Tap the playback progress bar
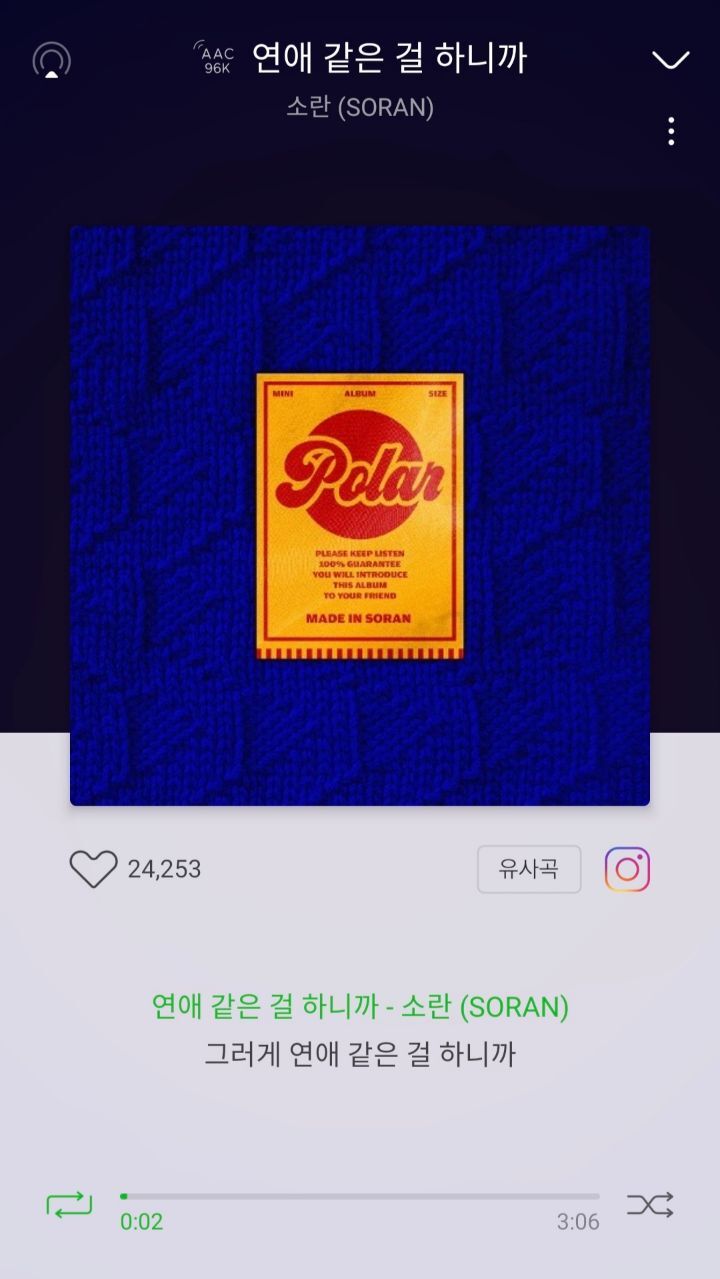The image size is (720, 1279). pyautogui.click(x=360, y=1196)
